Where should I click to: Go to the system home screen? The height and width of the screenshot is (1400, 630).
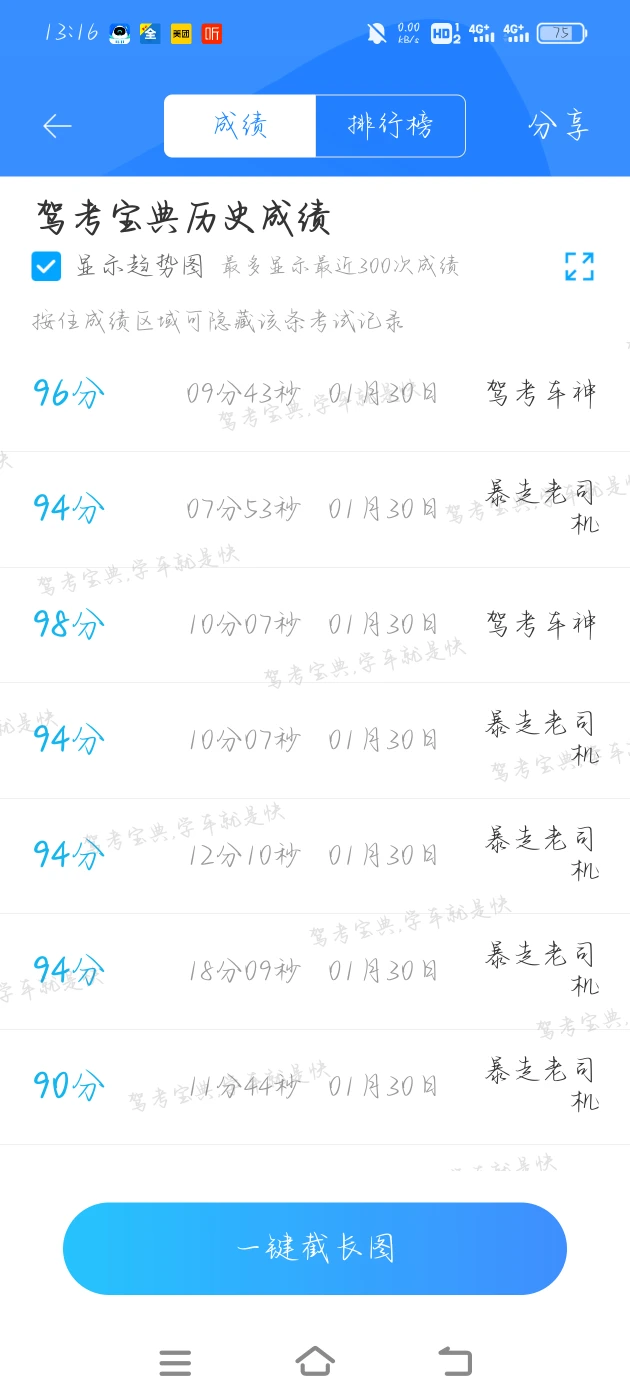(x=315, y=1361)
